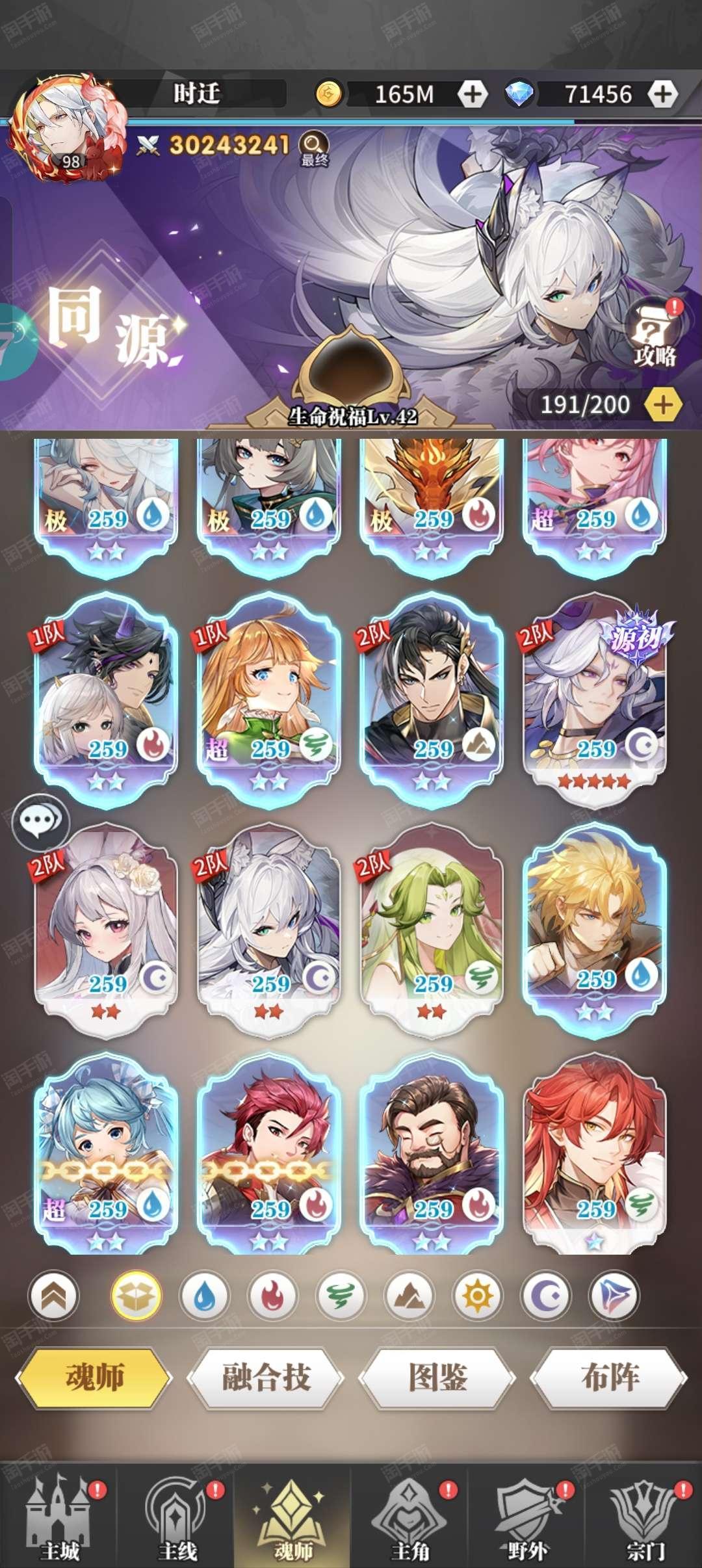
Task: Switch to the 布阵 tab
Action: coord(609,1378)
